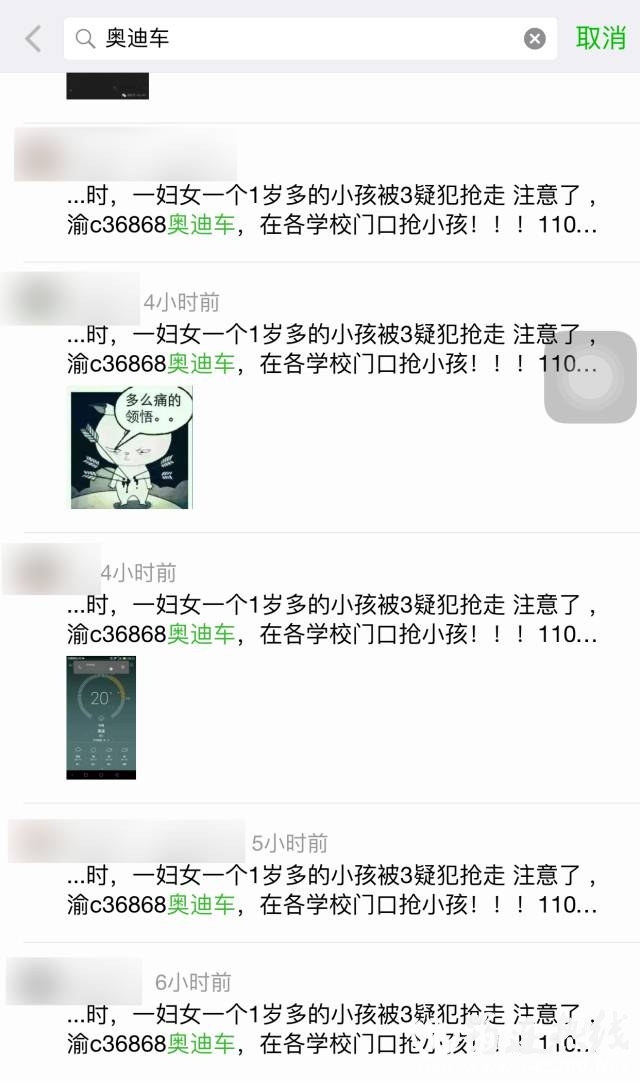Open the weather screenshot showing 20°
Screen dimensions: 640x1081
101,717
